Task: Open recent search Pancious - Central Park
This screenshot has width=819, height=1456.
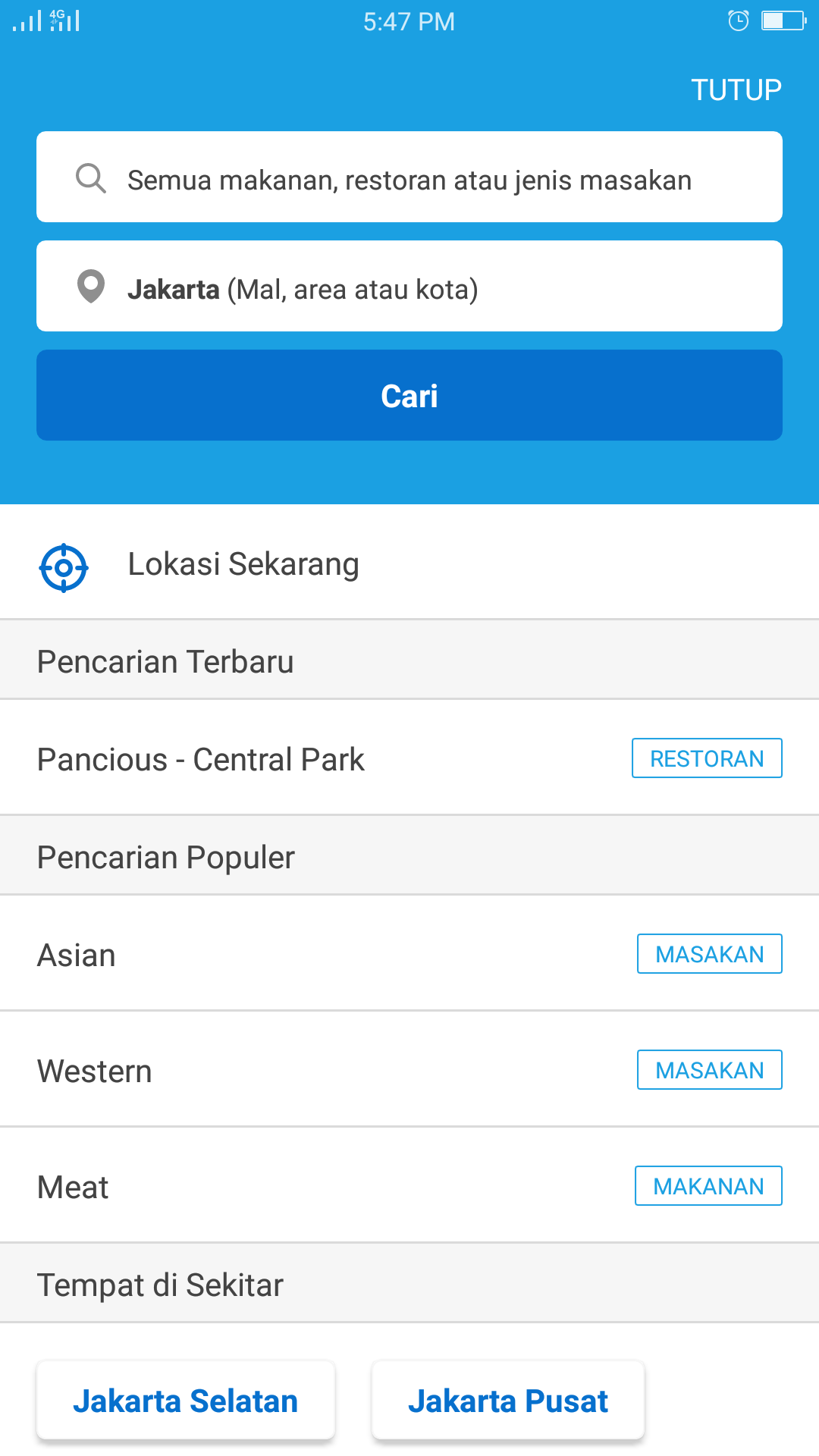Action: tap(409, 758)
